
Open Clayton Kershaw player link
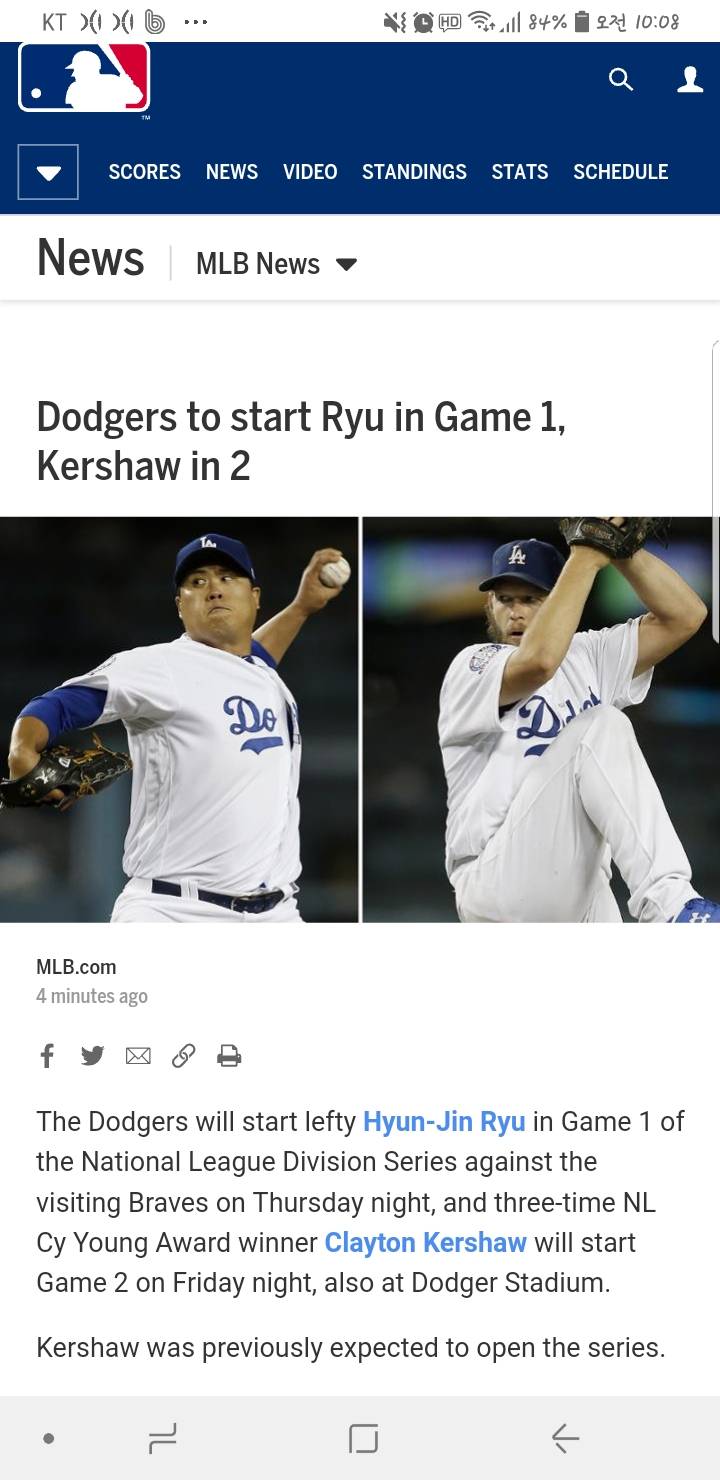tap(425, 1242)
